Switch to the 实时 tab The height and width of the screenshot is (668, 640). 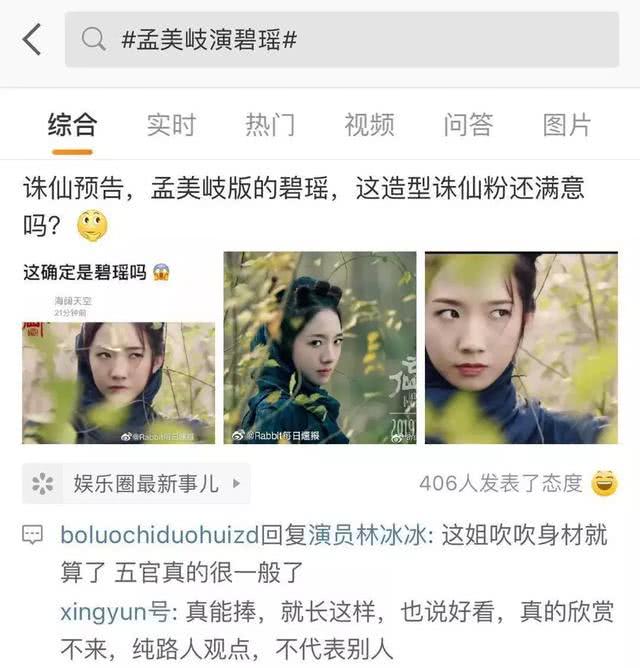tap(171, 124)
